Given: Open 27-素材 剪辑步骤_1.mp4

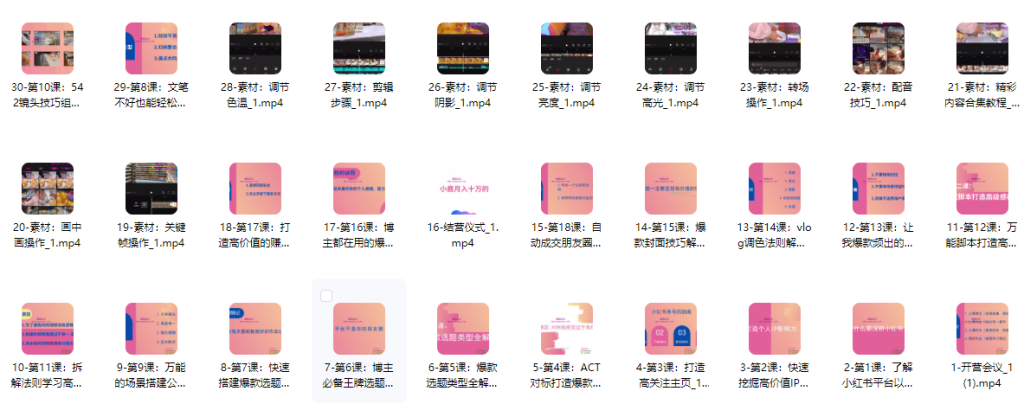Looking at the screenshot, I should click(x=359, y=48).
